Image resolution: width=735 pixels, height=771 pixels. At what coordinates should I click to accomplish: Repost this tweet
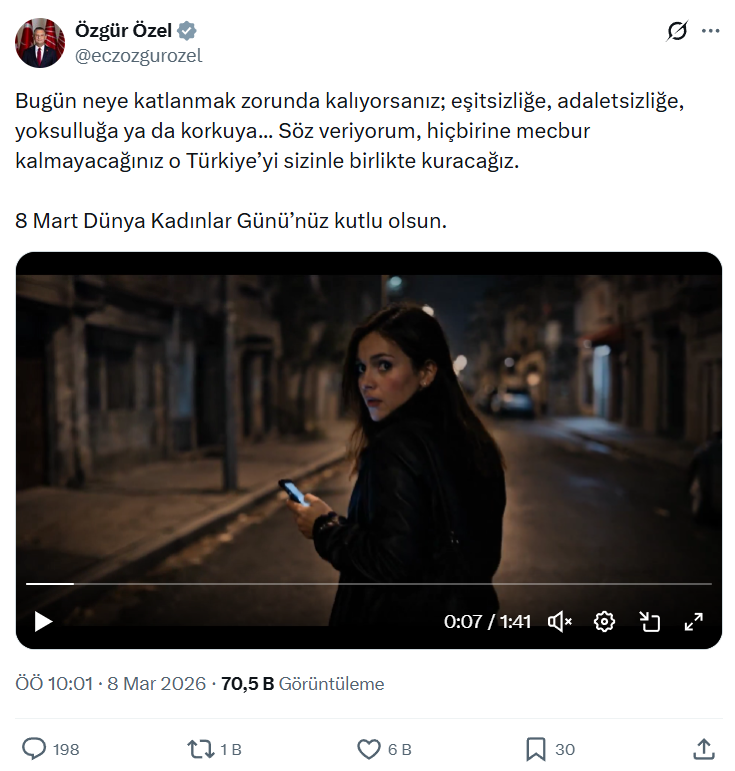click(x=200, y=748)
